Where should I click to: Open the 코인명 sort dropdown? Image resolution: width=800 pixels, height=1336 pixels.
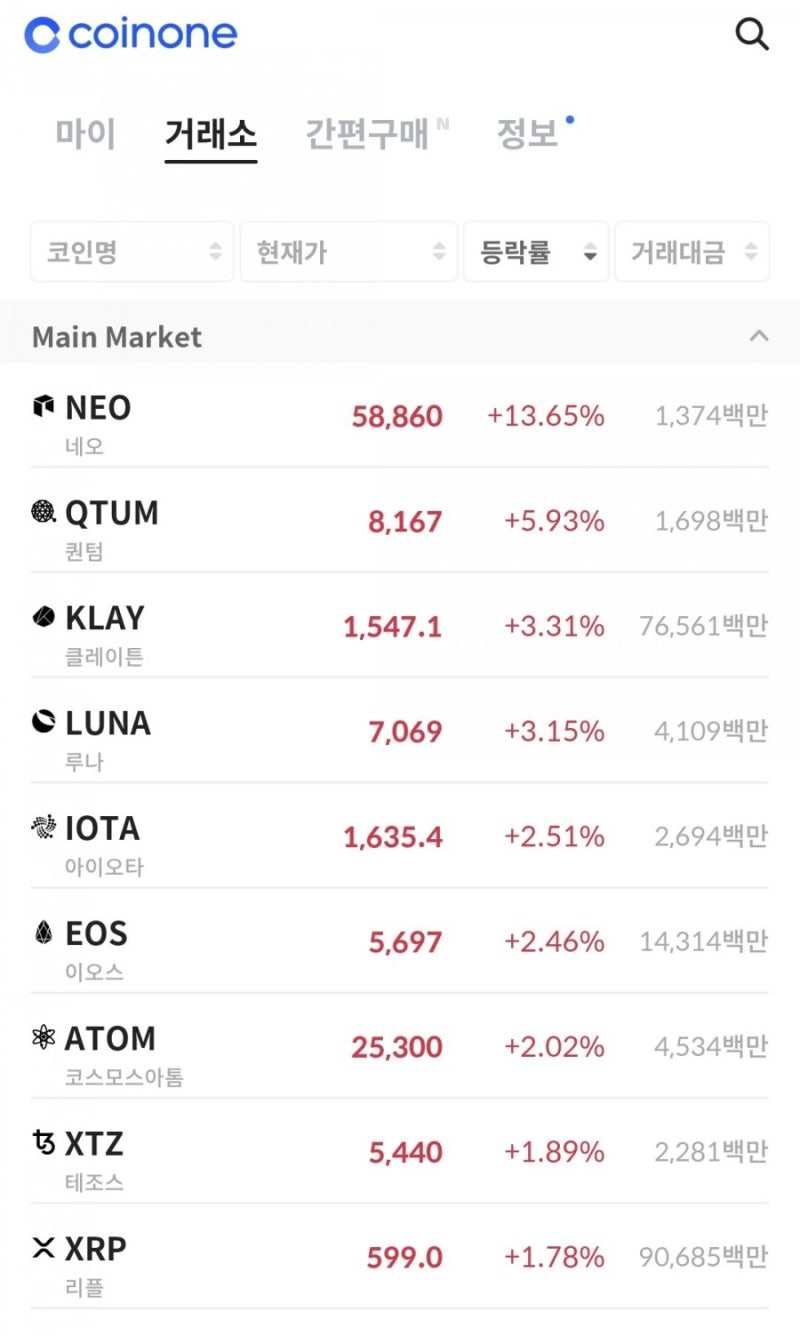tap(131, 252)
